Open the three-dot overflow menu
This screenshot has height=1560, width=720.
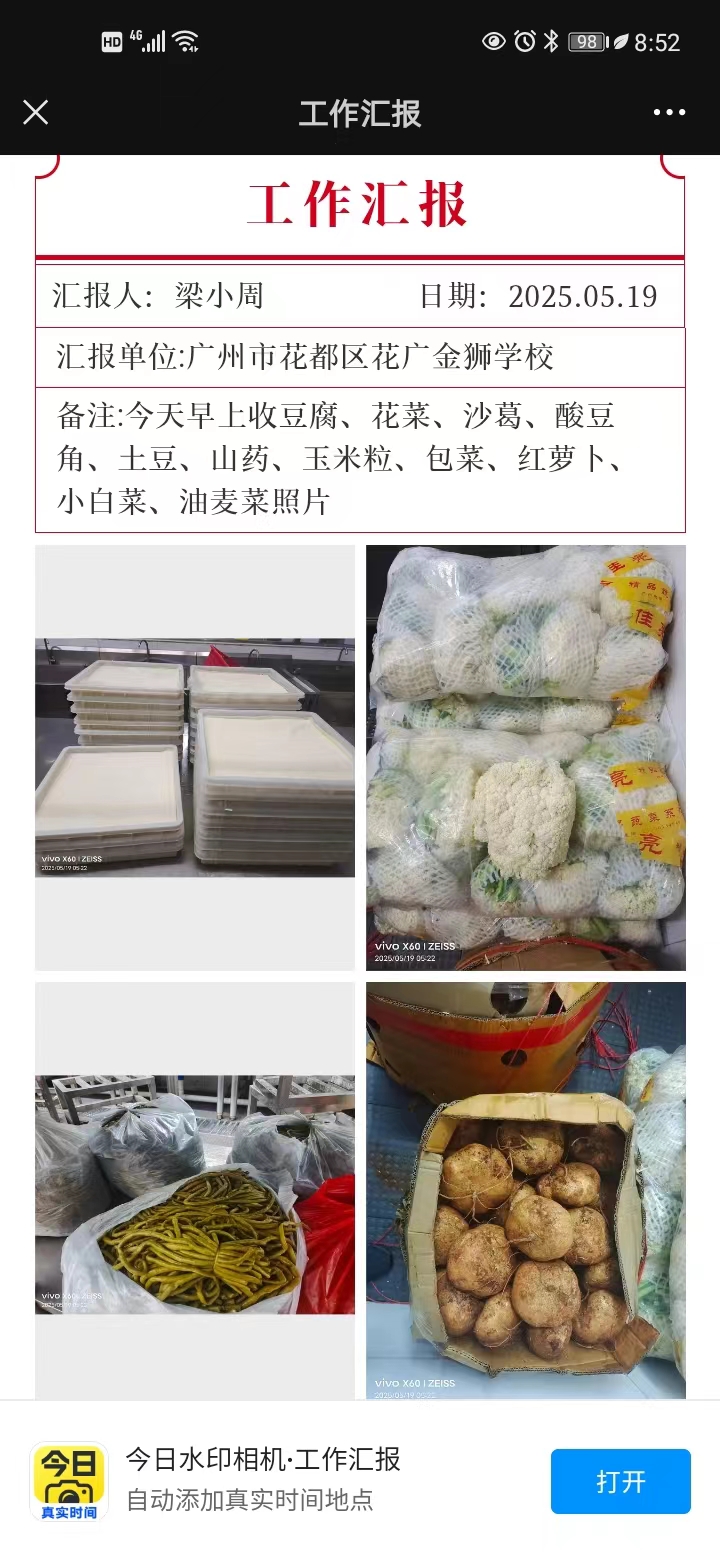pyautogui.click(x=669, y=113)
